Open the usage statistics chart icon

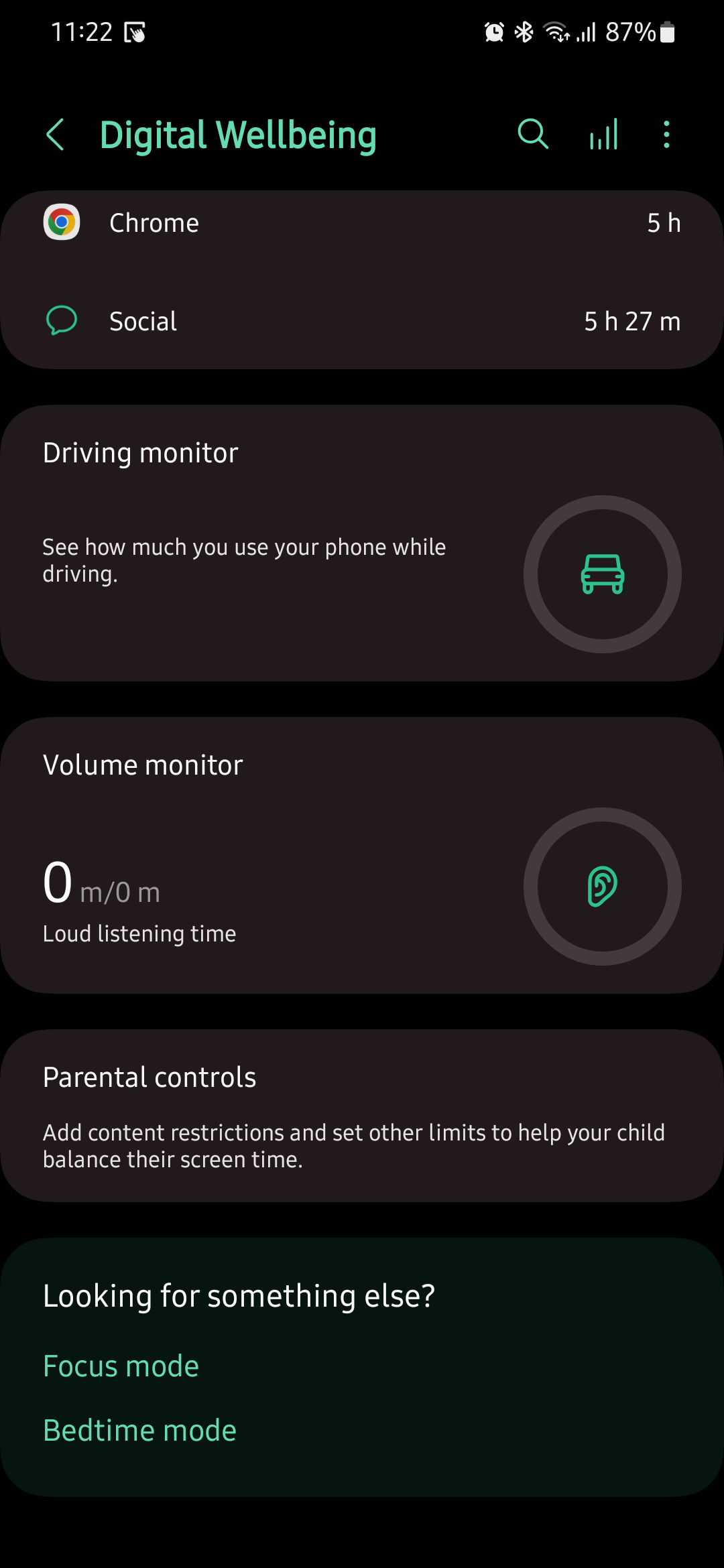pos(603,135)
